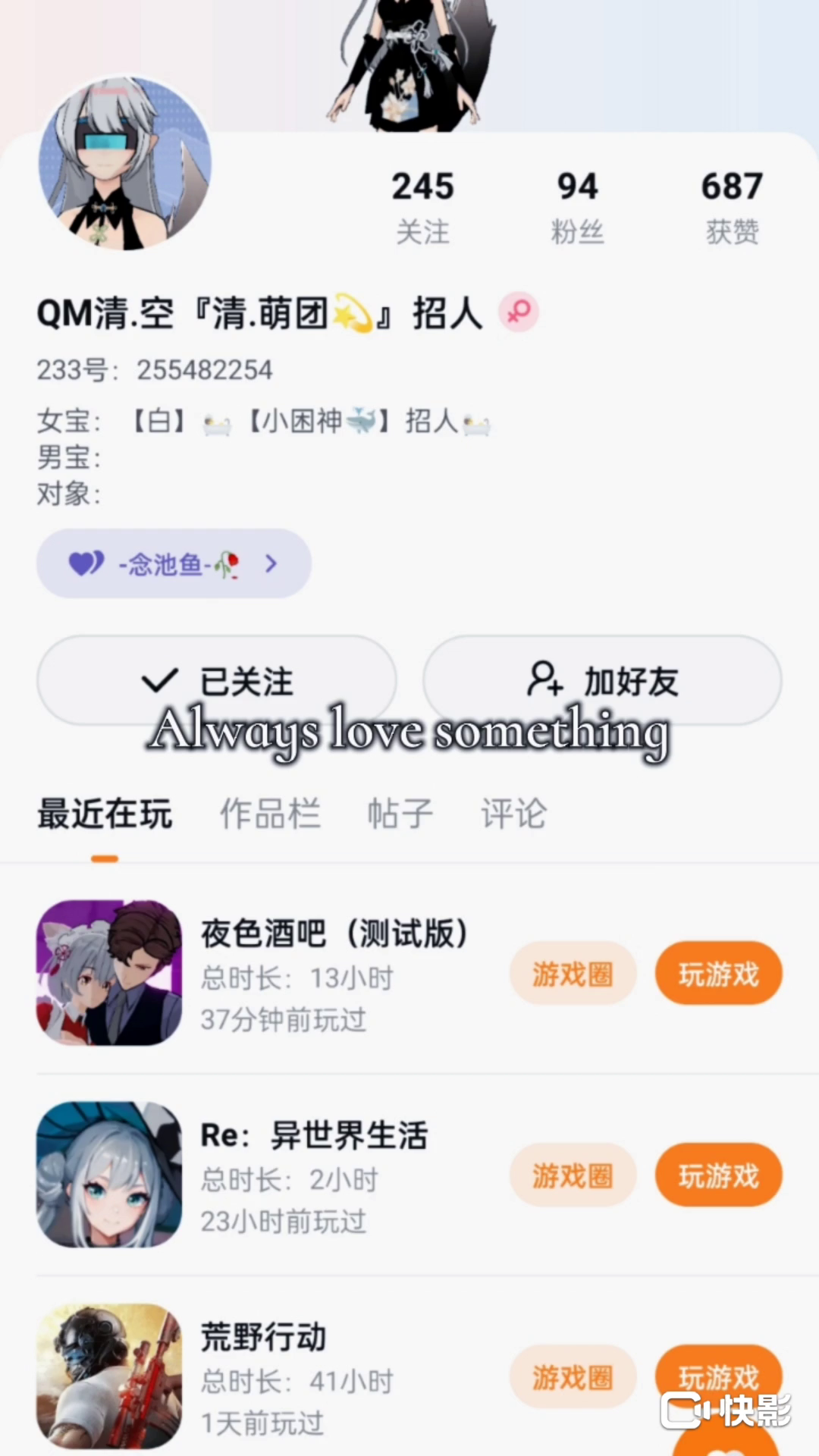Switch to the 作品栏 tab

pos(270,814)
